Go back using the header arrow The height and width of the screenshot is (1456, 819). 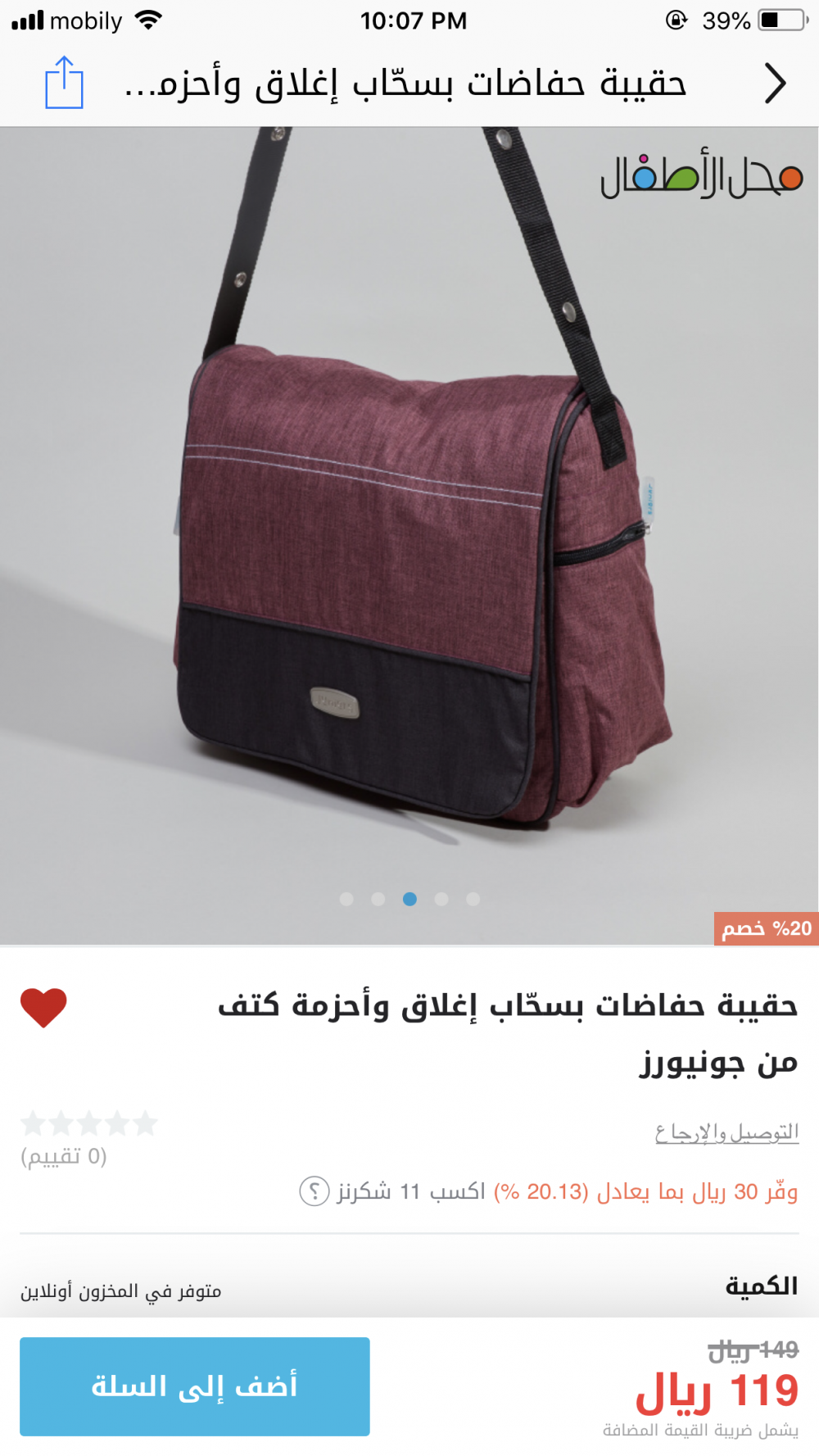tap(774, 84)
